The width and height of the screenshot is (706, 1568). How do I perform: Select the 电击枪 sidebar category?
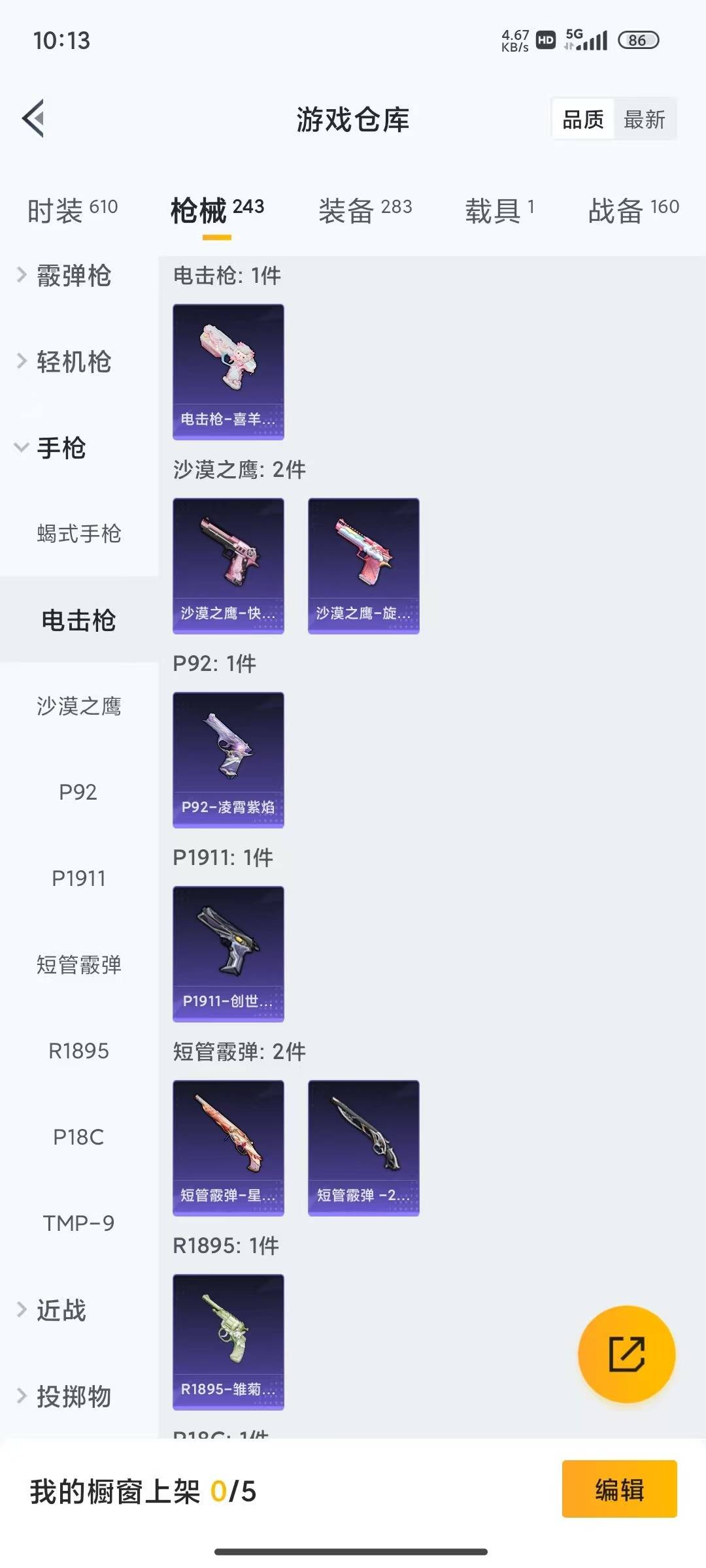[78, 620]
